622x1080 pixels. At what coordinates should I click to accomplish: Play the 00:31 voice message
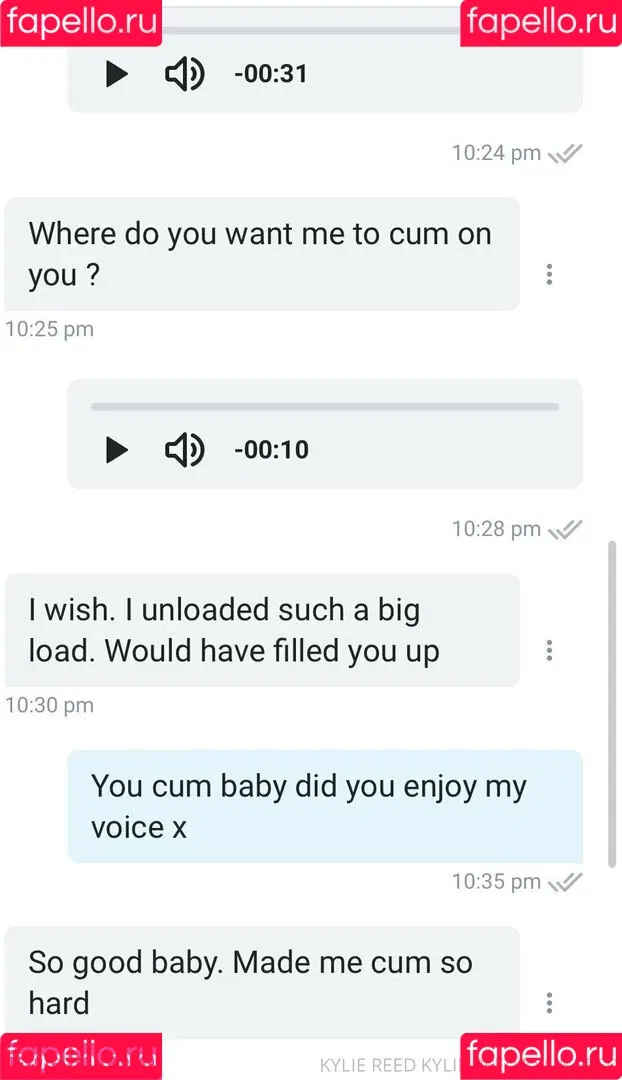click(x=117, y=74)
